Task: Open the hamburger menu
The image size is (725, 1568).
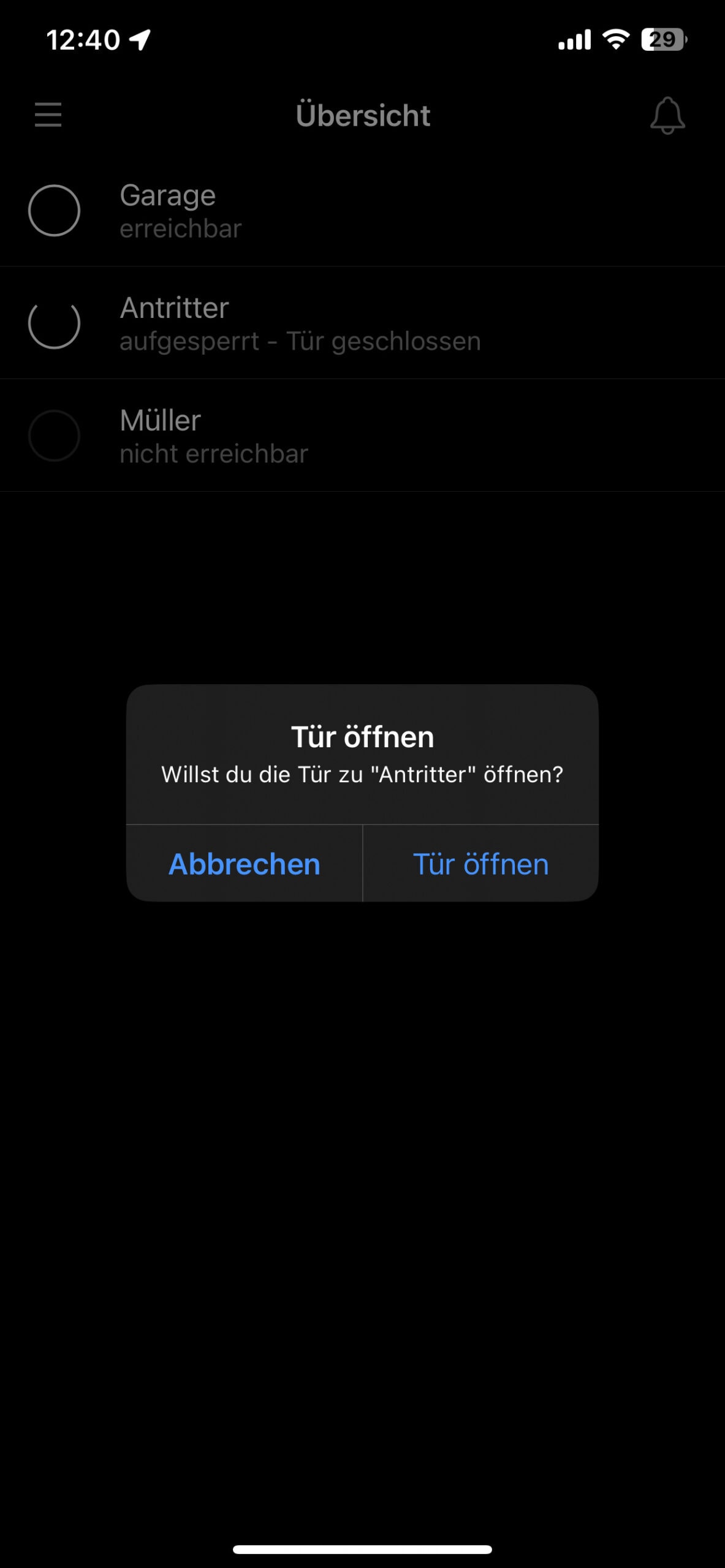Action: point(48,115)
